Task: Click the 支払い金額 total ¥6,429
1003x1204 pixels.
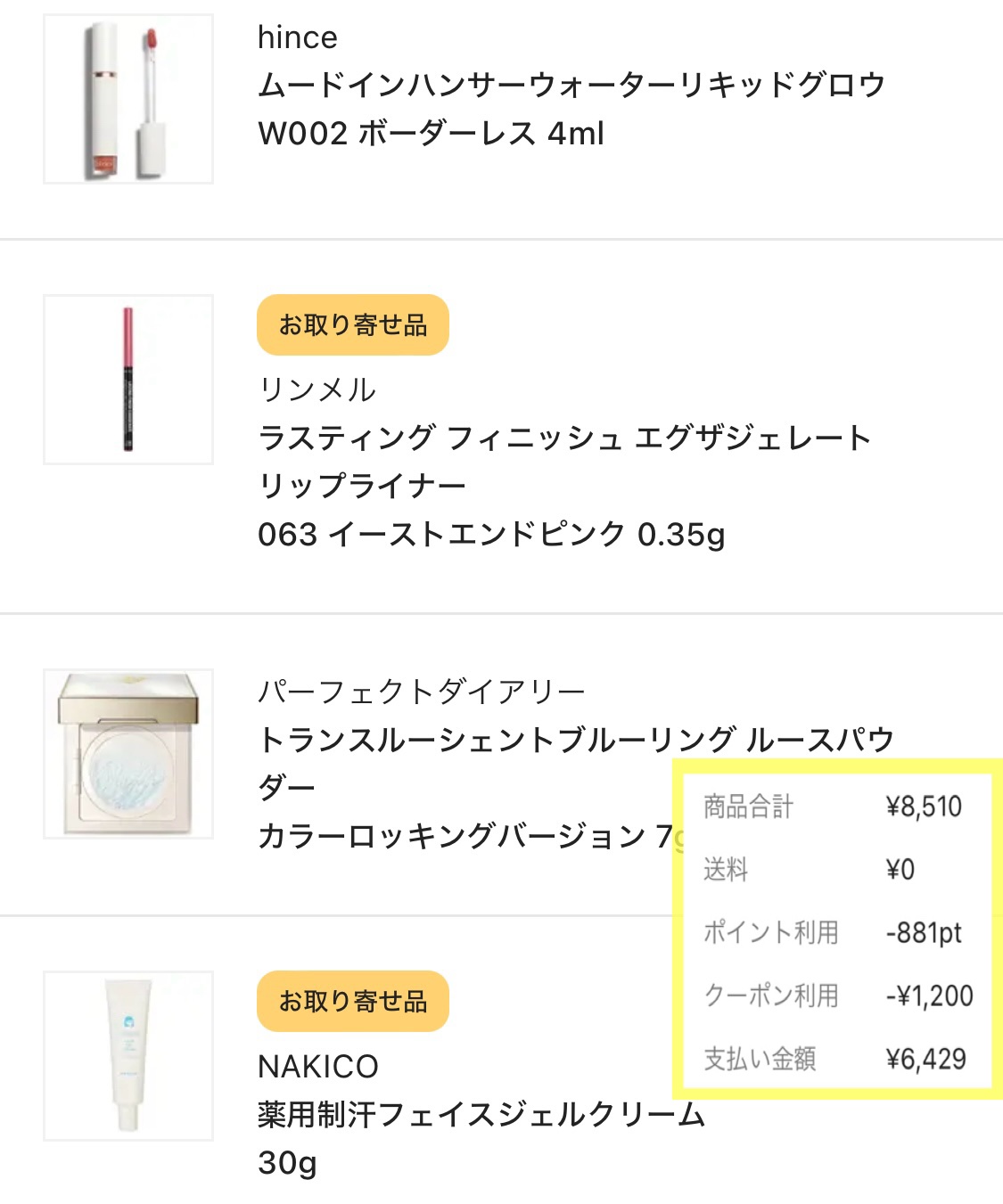Action: [x=925, y=1060]
